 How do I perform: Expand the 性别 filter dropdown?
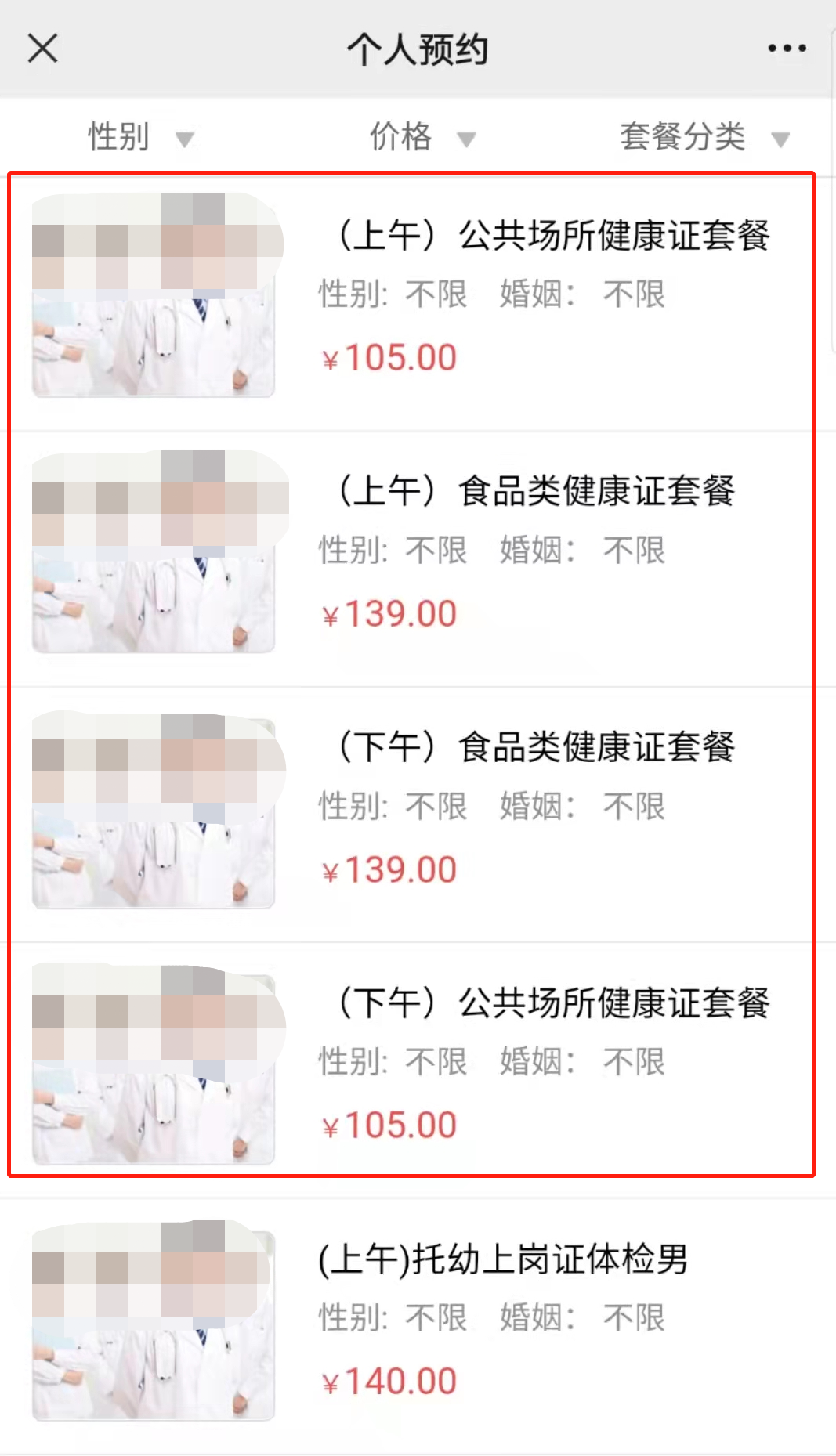click(139, 137)
